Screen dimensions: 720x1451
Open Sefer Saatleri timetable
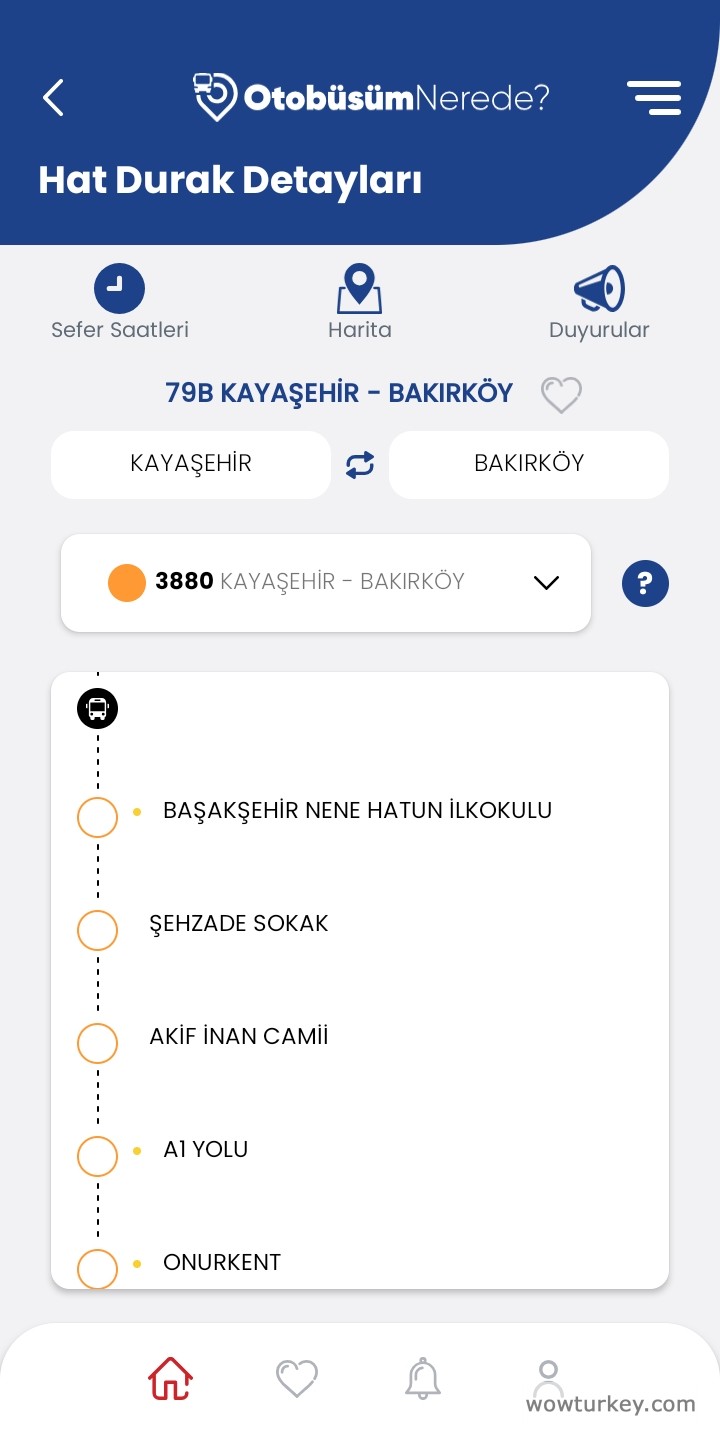tap(120, 302)
